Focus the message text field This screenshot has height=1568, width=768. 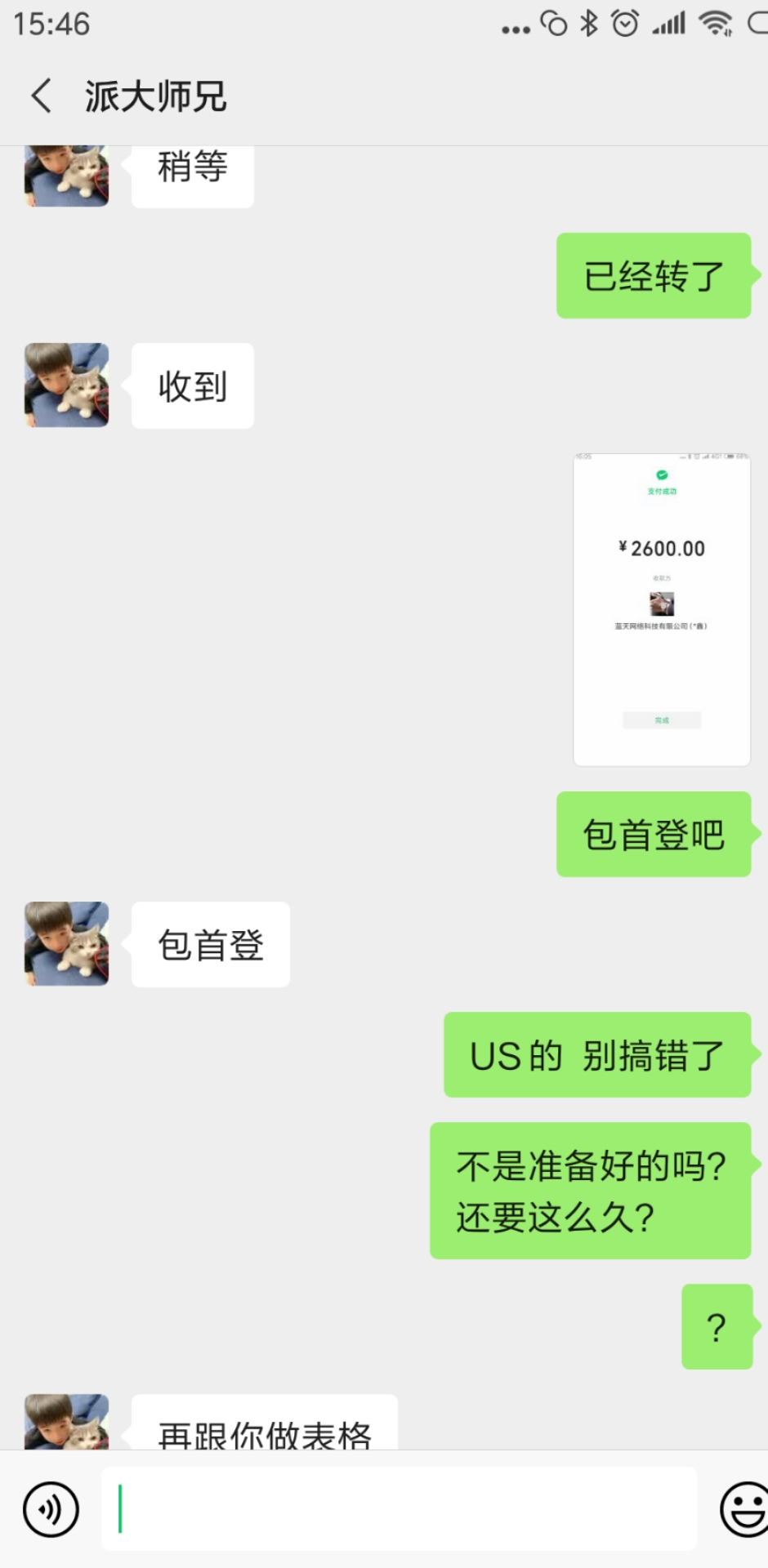pyautogui.click(x=399, y=1509)
